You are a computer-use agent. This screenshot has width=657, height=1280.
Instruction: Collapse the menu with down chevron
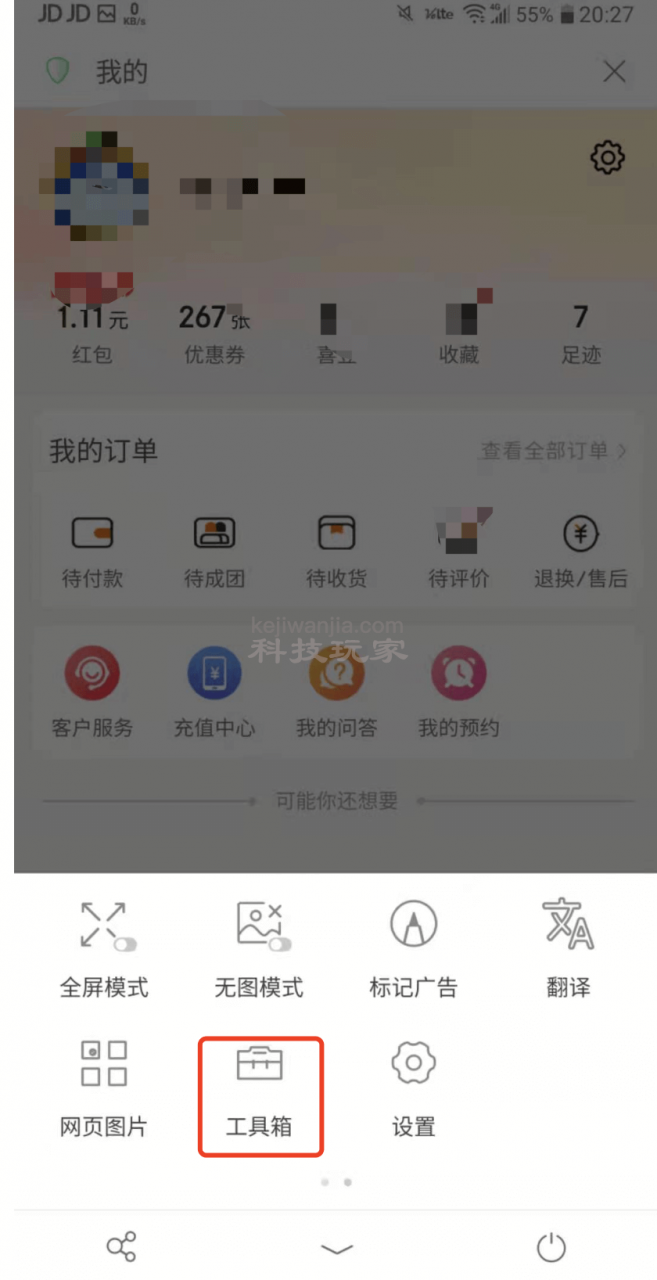coord(337,1248)
